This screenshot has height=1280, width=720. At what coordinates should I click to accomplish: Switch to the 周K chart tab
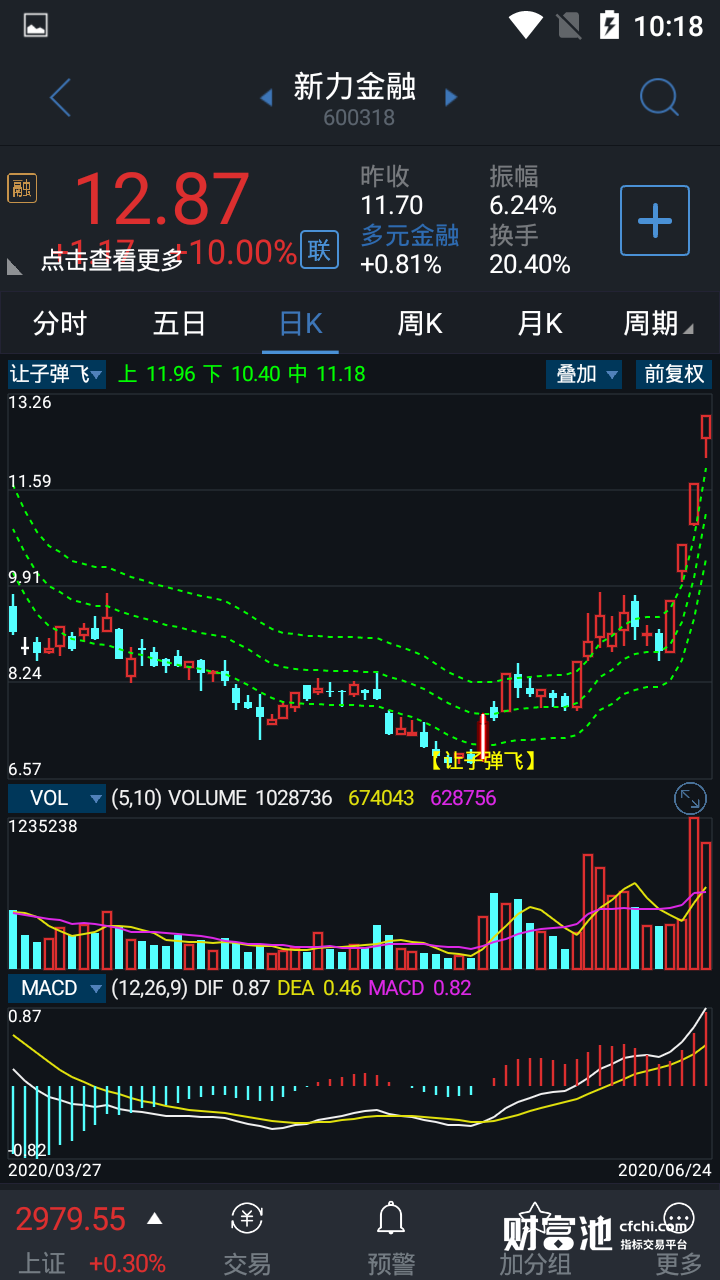420,324
